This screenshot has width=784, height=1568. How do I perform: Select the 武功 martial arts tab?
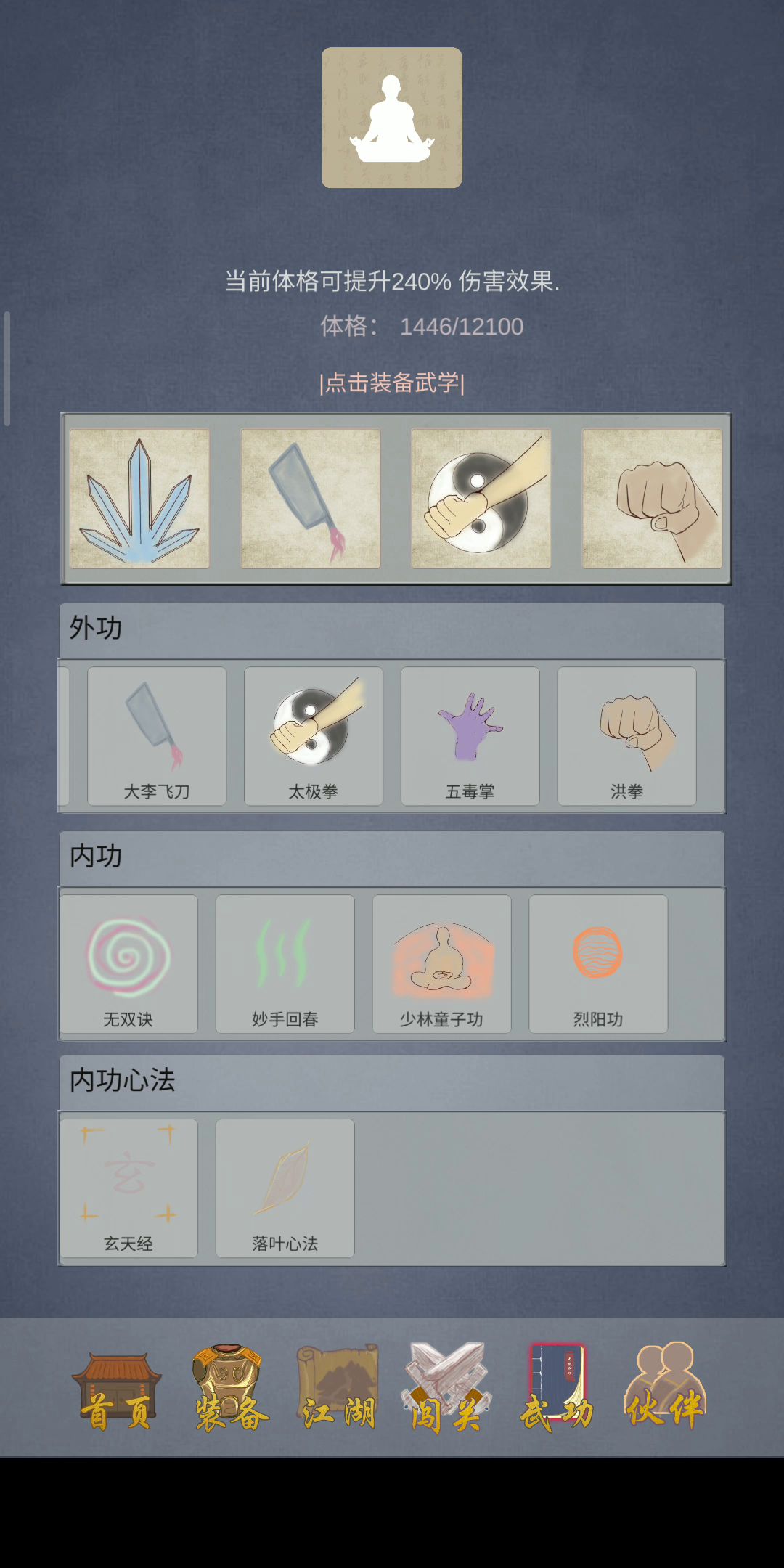click(x=556, y=1390)
